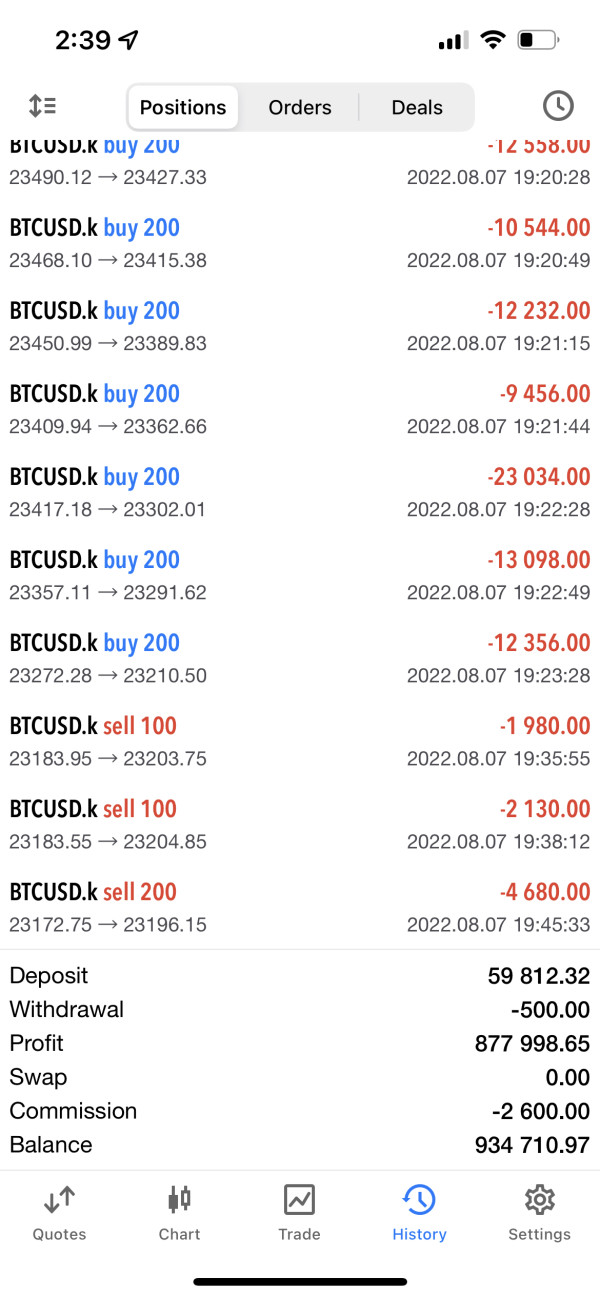Expand the position with -23 034.00 loss
This screenshot has width=600, height=1298.
click(300, 492)
